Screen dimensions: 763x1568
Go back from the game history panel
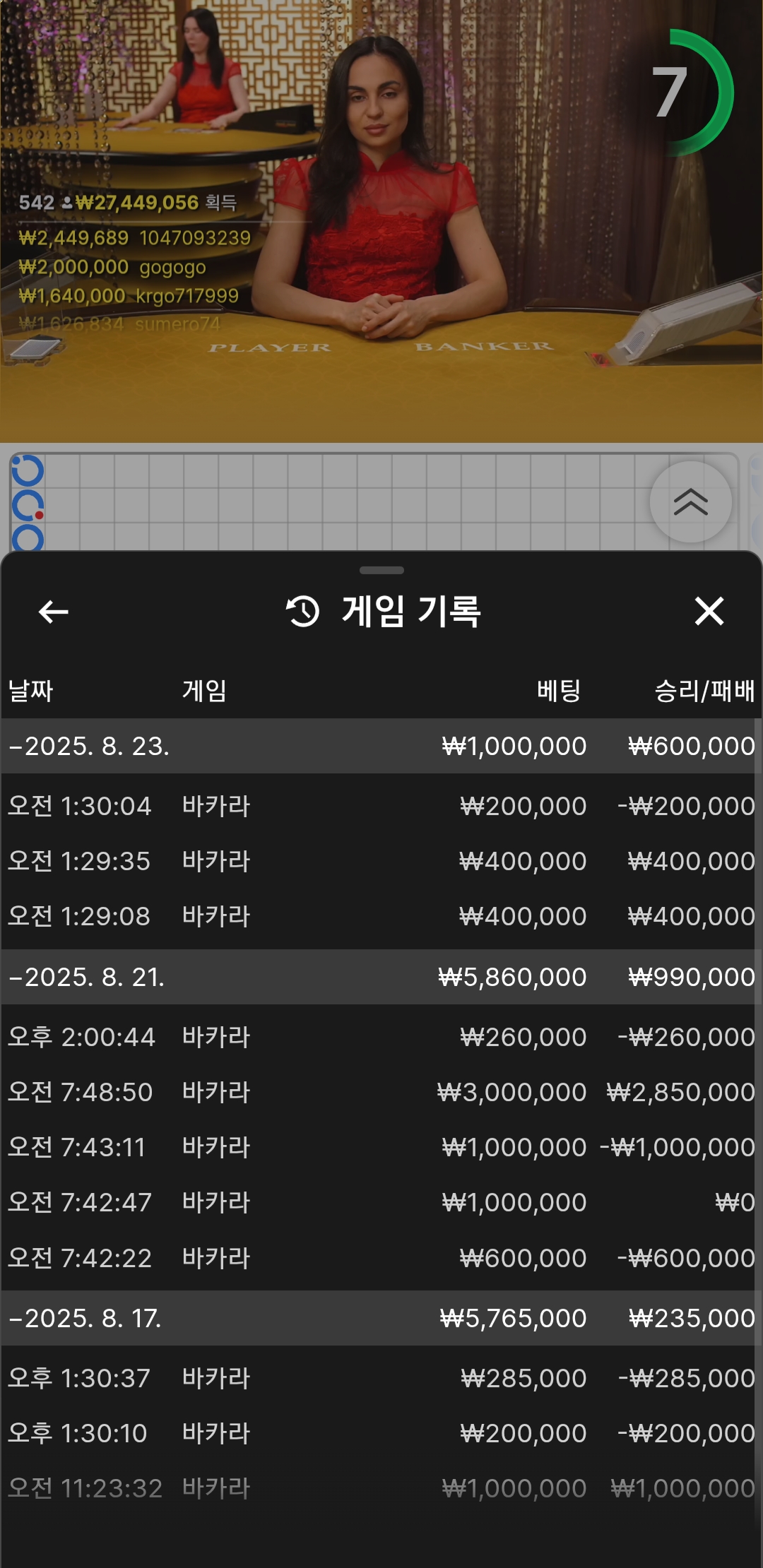[x=53, y=612]
